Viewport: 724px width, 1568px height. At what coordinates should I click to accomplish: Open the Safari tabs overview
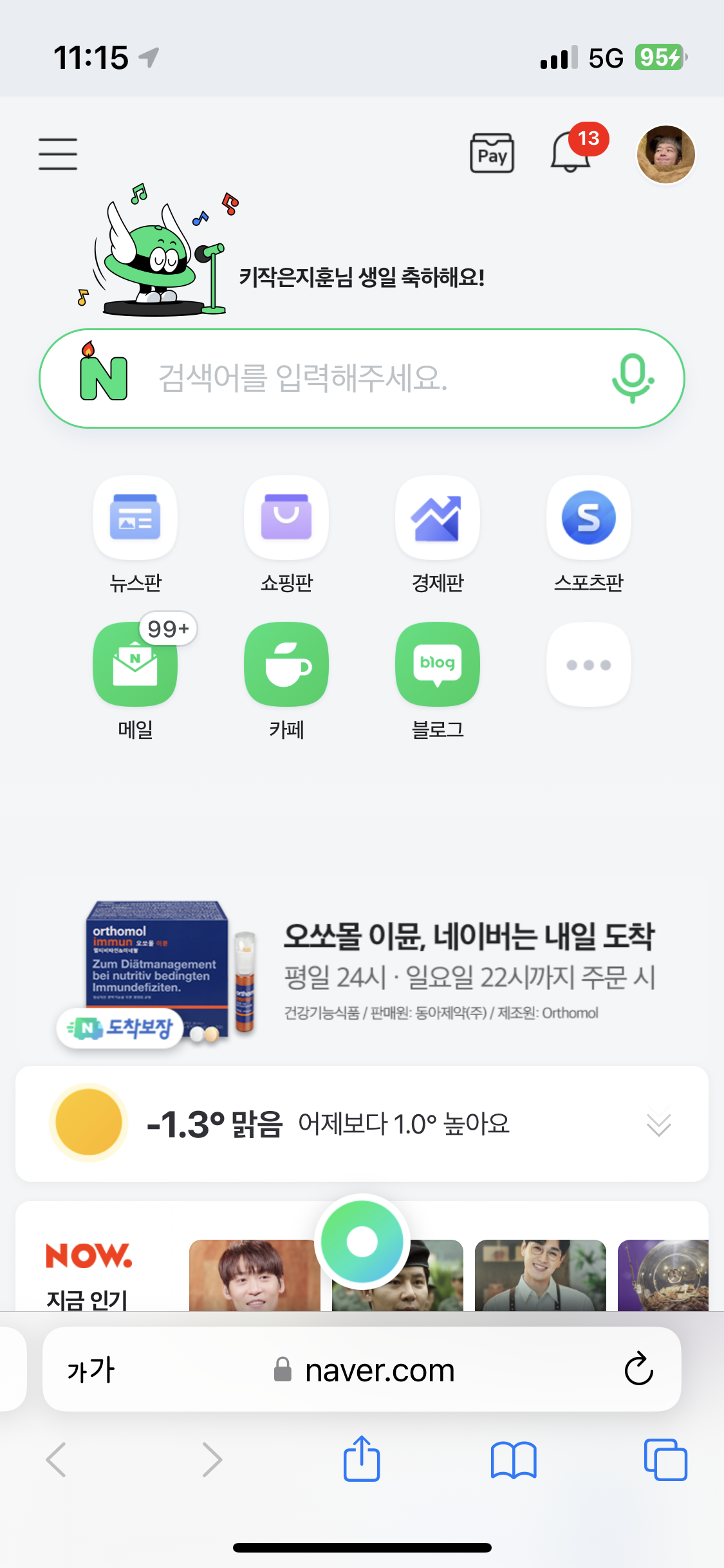665,1460
